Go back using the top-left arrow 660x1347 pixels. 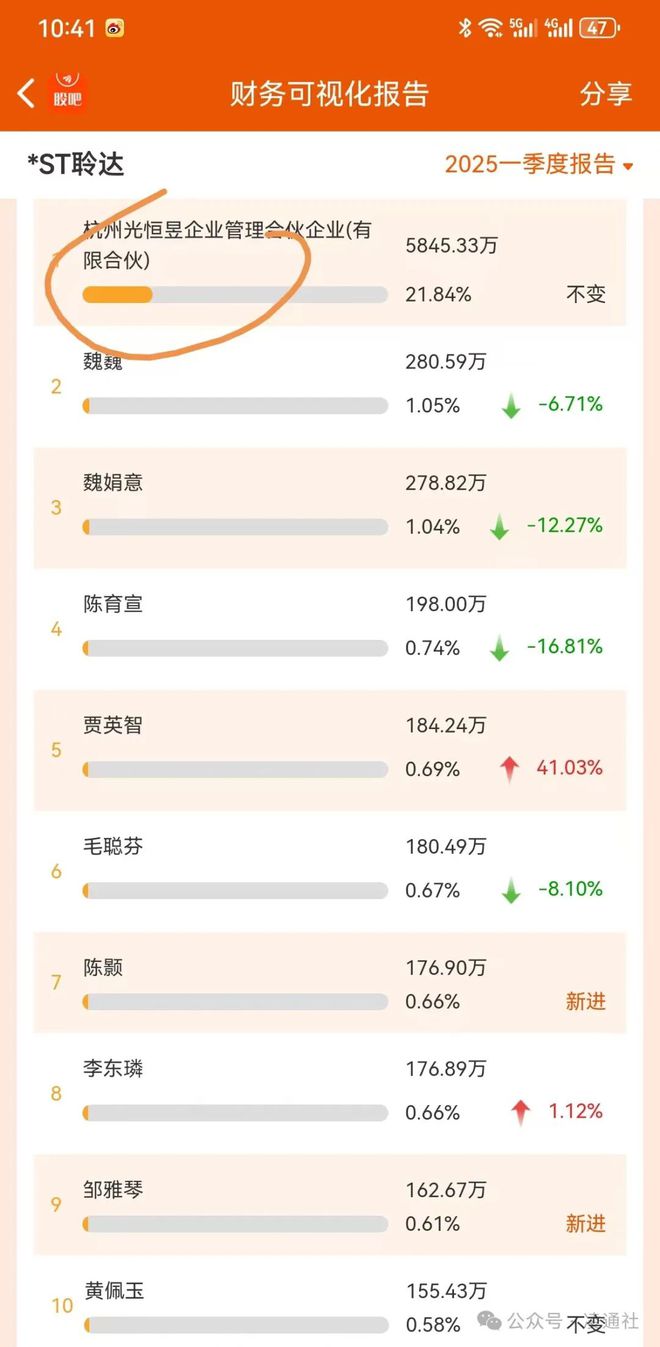click(26, 93)
